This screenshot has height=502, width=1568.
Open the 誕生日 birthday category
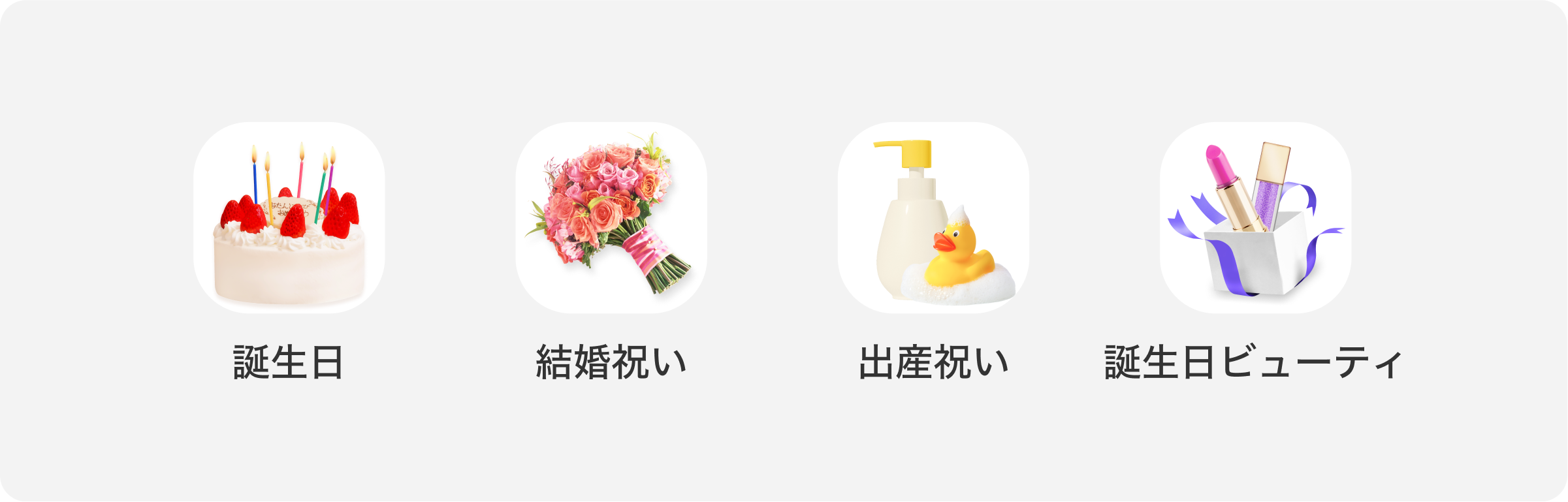[289, 218]
